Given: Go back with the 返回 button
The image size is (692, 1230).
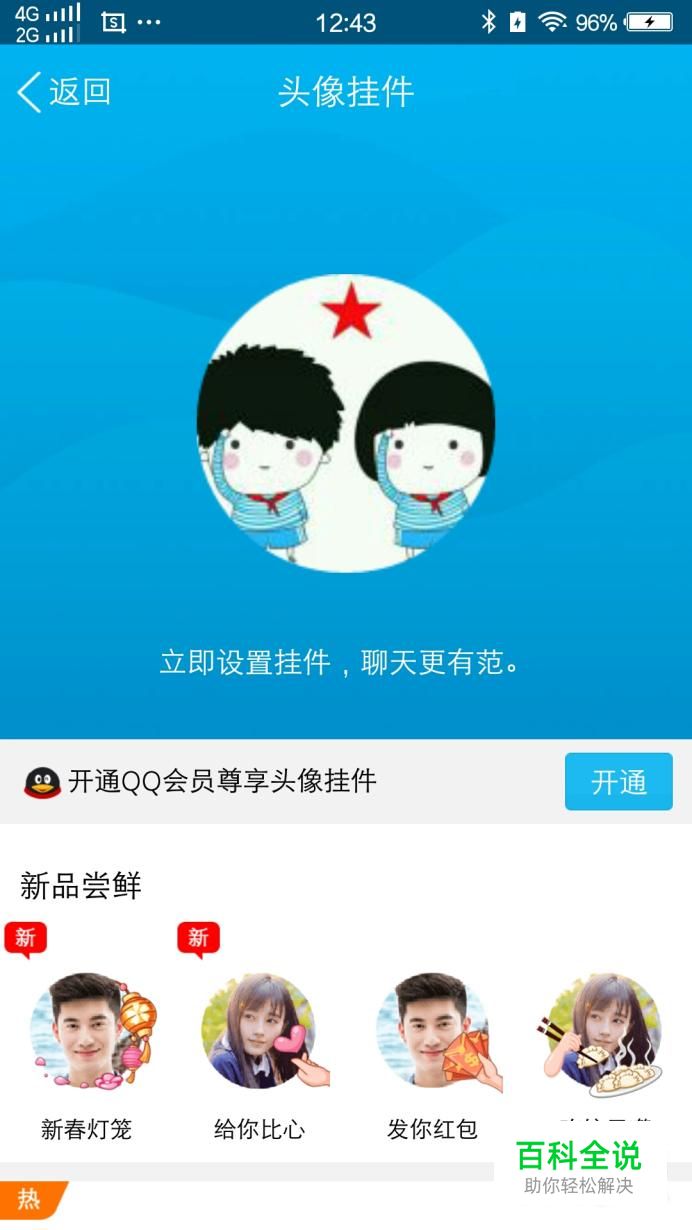Looking at the screenshot, I should click(x=64, y=92).
